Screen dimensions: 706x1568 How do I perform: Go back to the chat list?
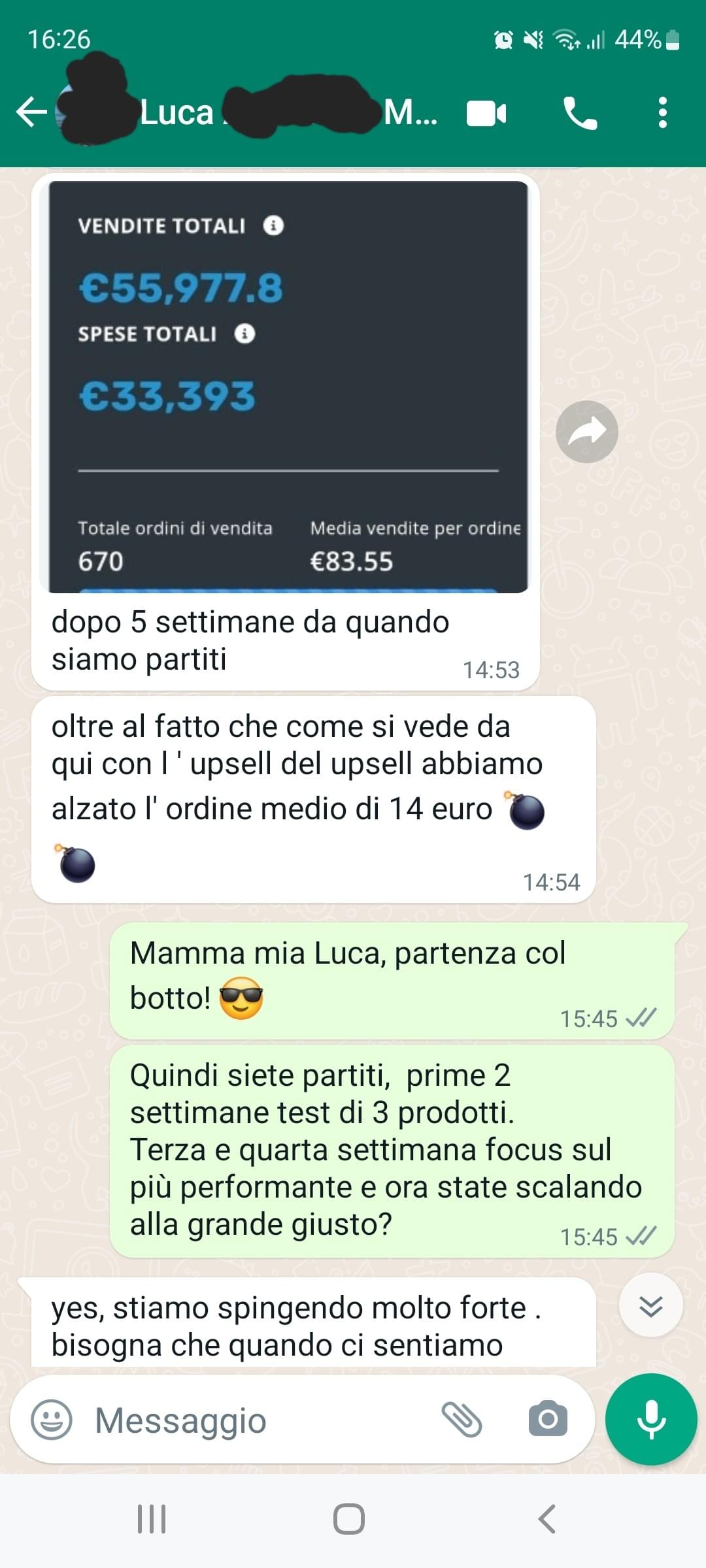[x=31, y=112]
